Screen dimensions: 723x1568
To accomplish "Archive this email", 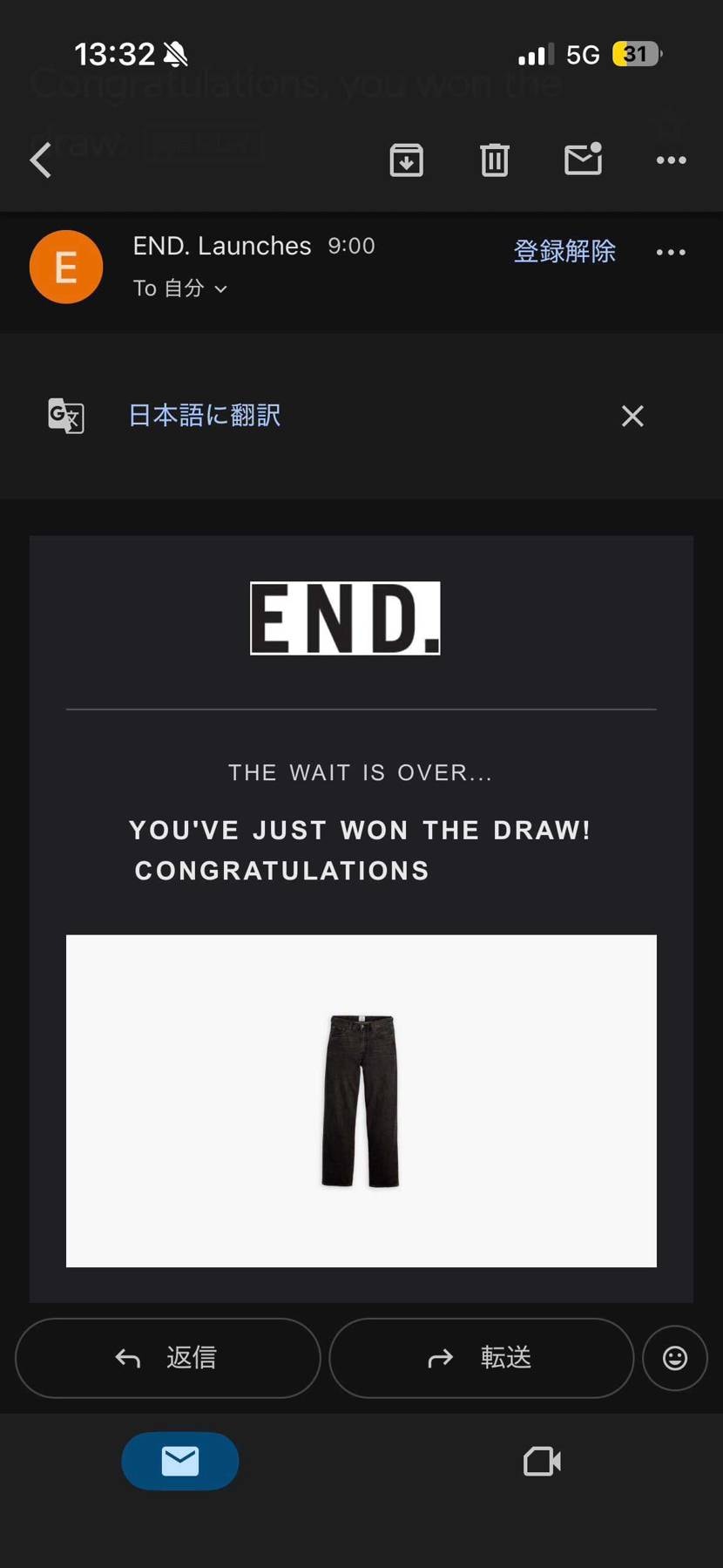I will (x=406, y=160).
